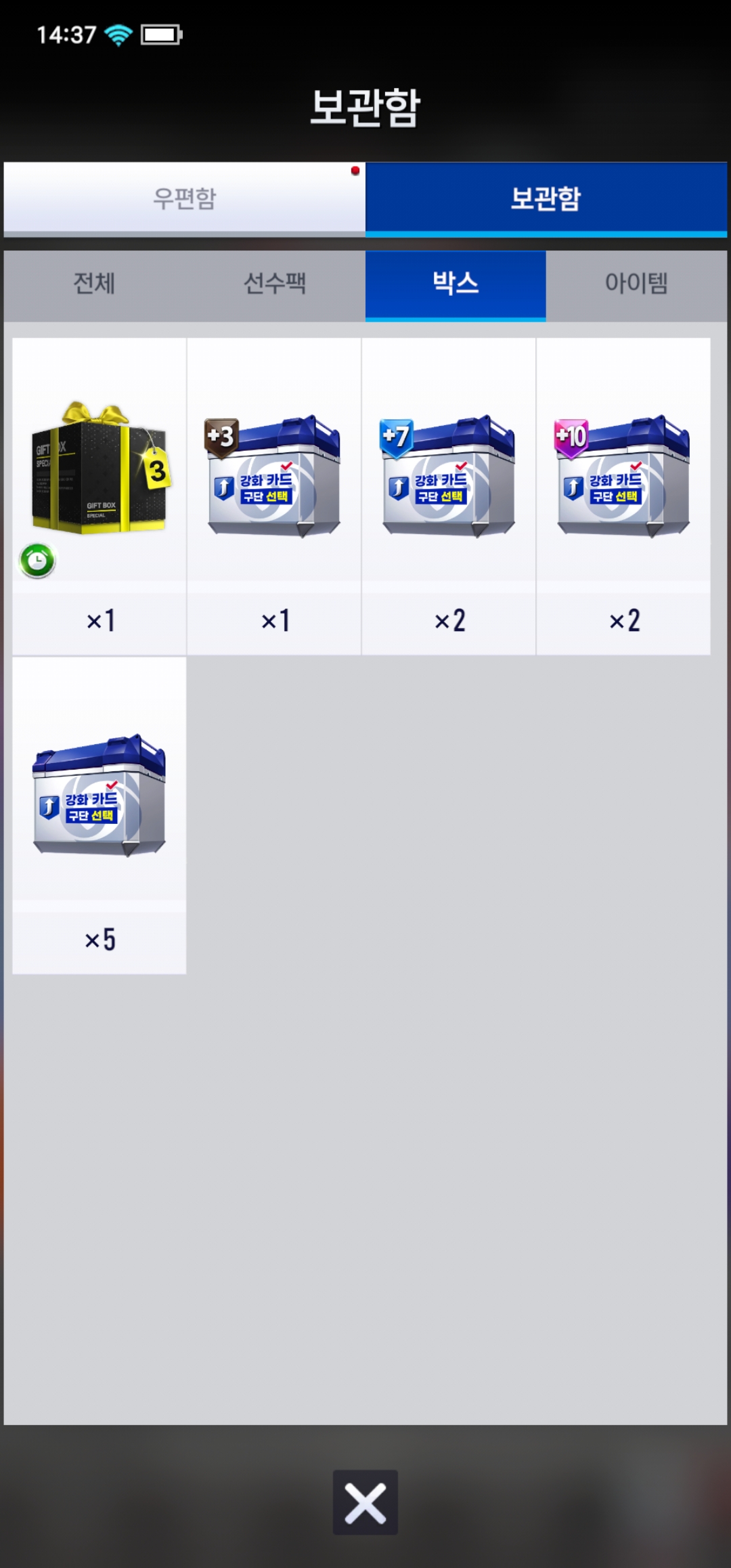Screen dimensions: 731x1568
Task: Close the 보관함 screen with X
Action: (x=365, y=1502)
